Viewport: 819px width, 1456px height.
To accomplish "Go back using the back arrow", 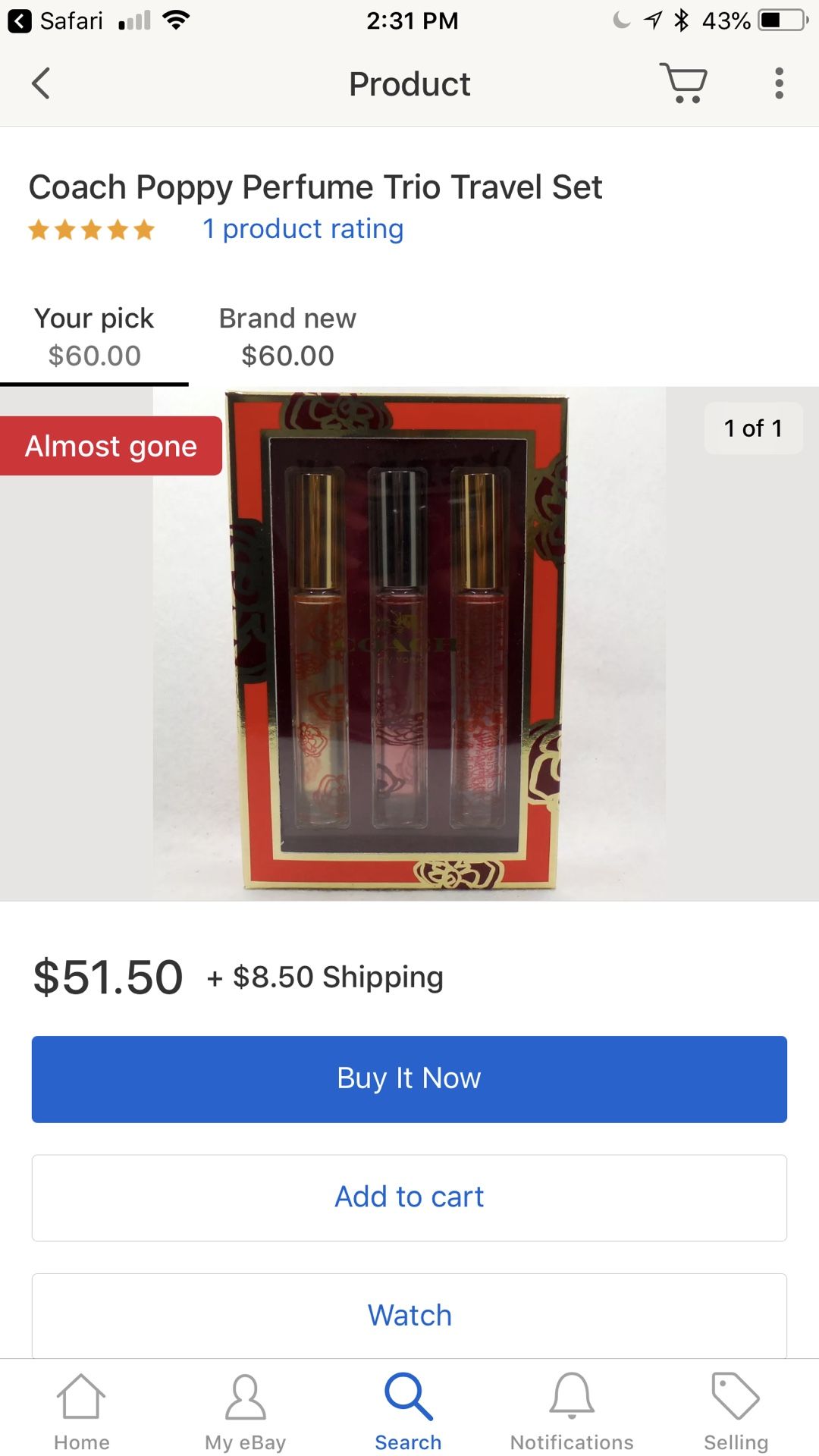I will [x=41, y=83].
